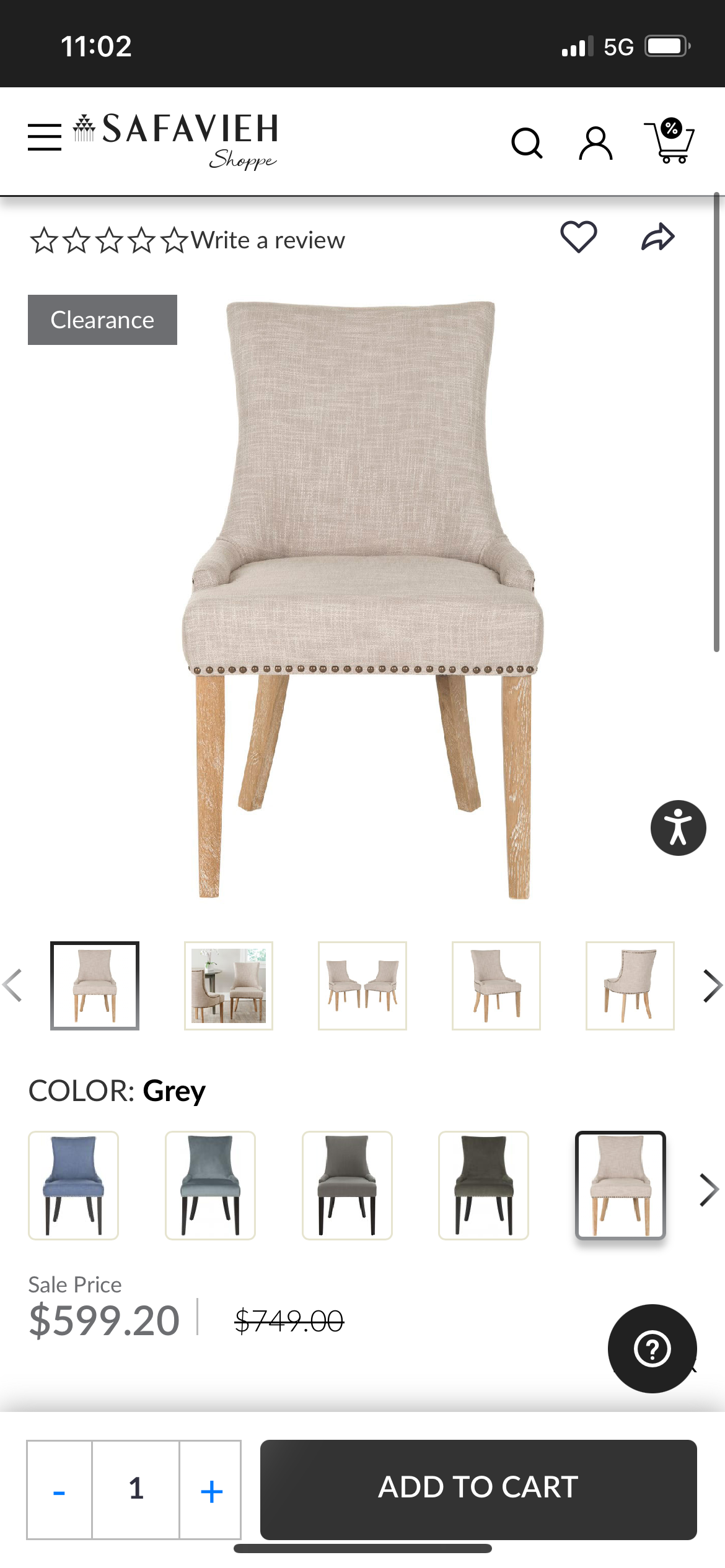The image size is (725, 1568).
Task: Share this chair product
Action: 658,235
